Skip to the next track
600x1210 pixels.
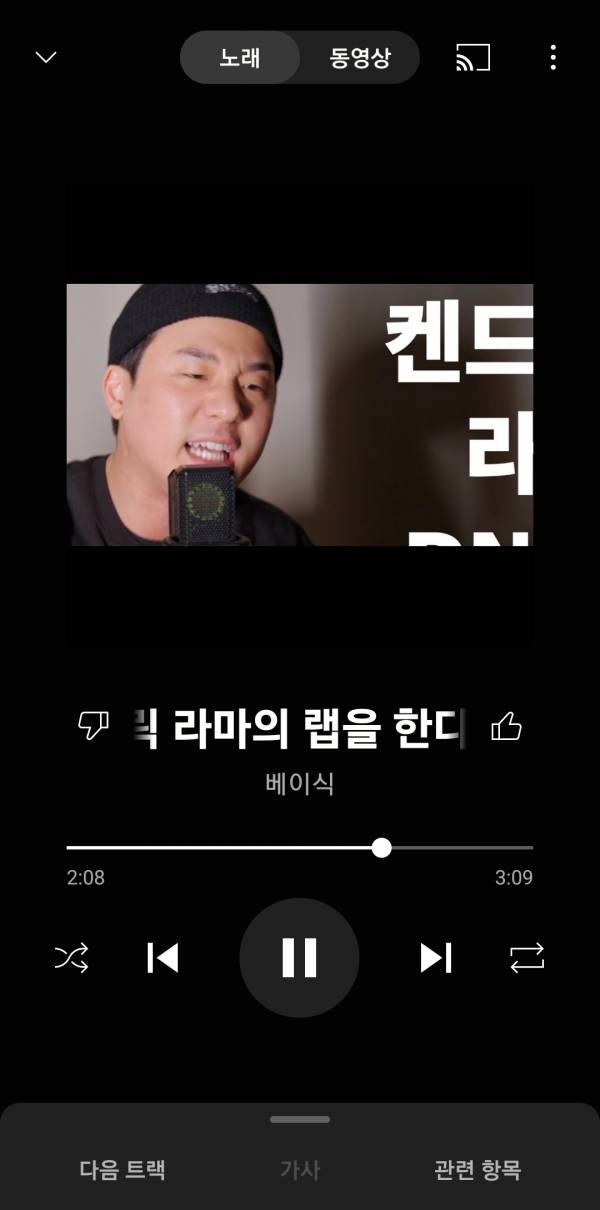[435, 958]
